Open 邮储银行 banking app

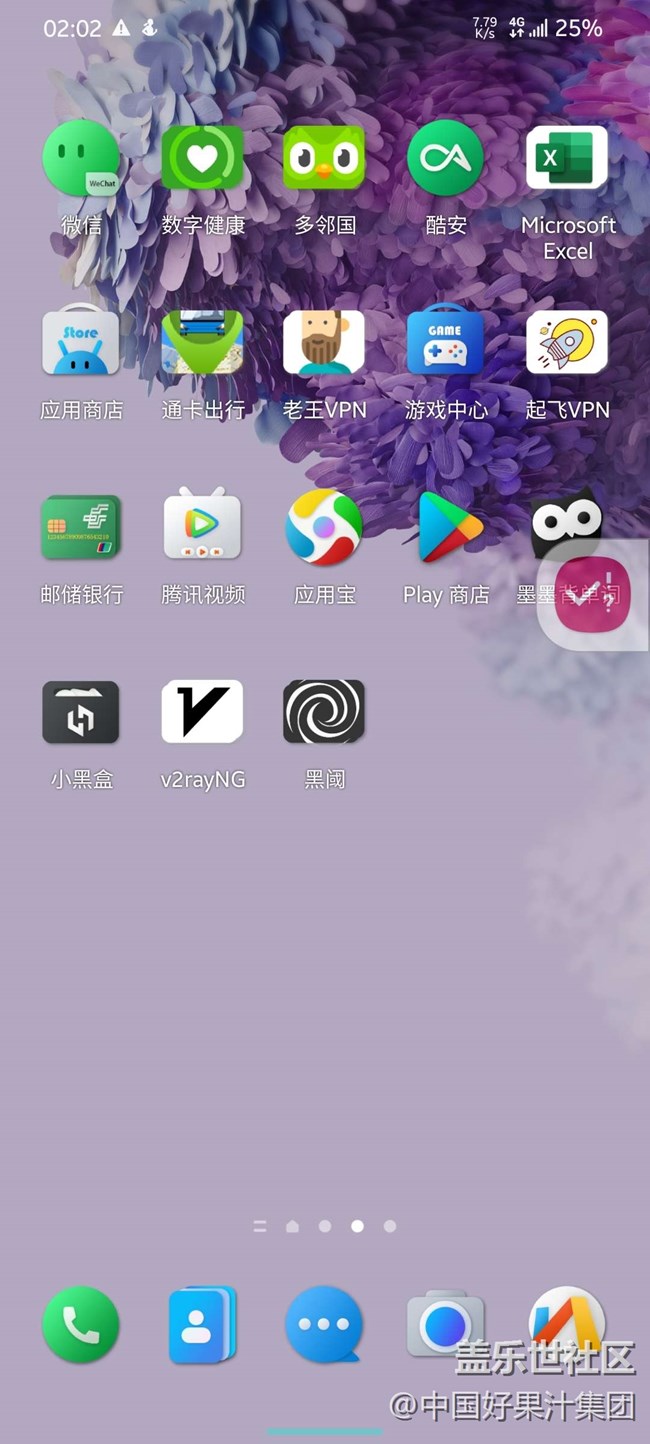(81, 527)
